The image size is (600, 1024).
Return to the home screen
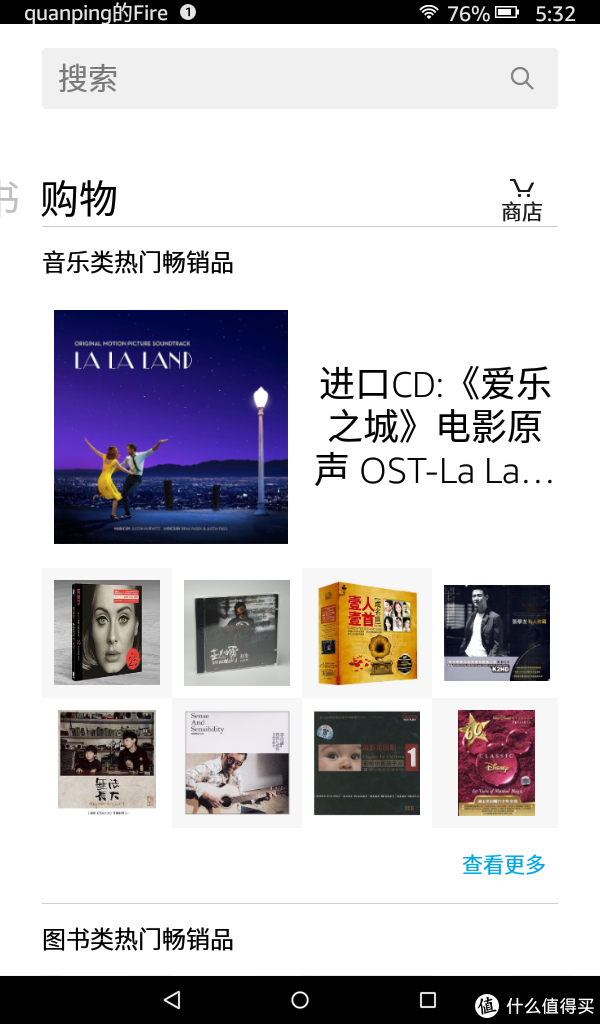(x=300, y=1000)
